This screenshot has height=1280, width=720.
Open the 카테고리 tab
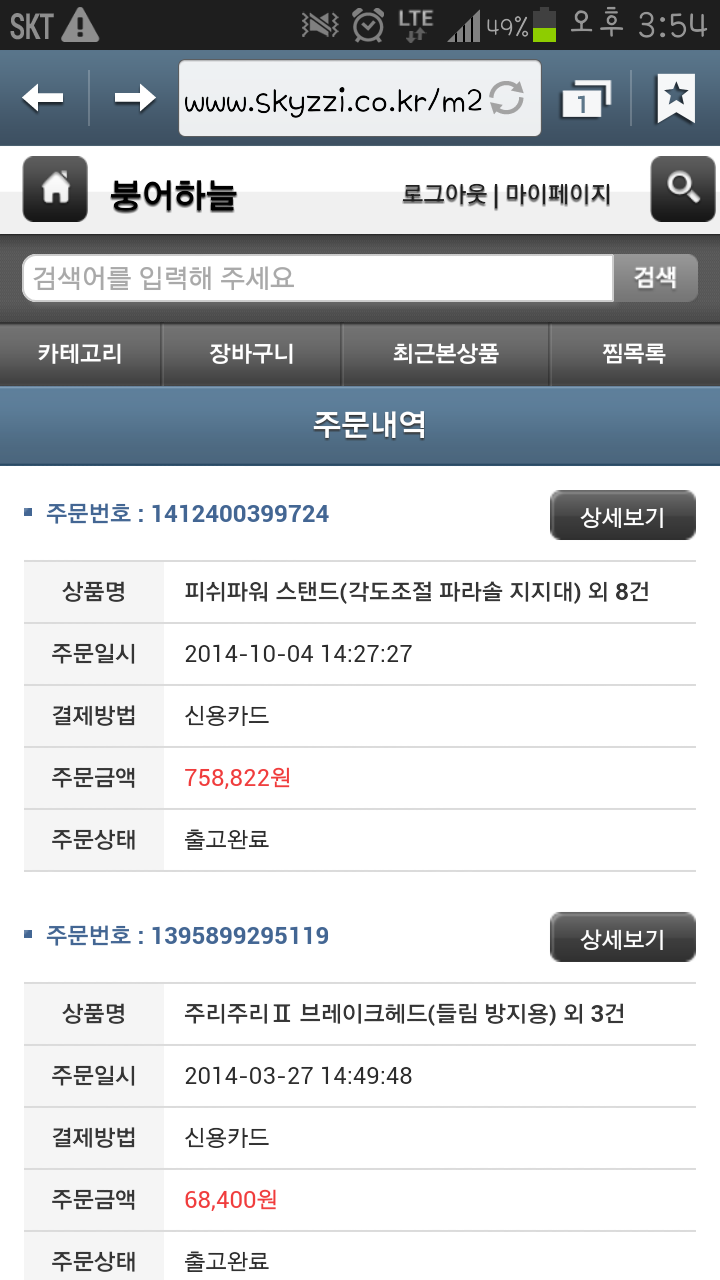(80, 354)
